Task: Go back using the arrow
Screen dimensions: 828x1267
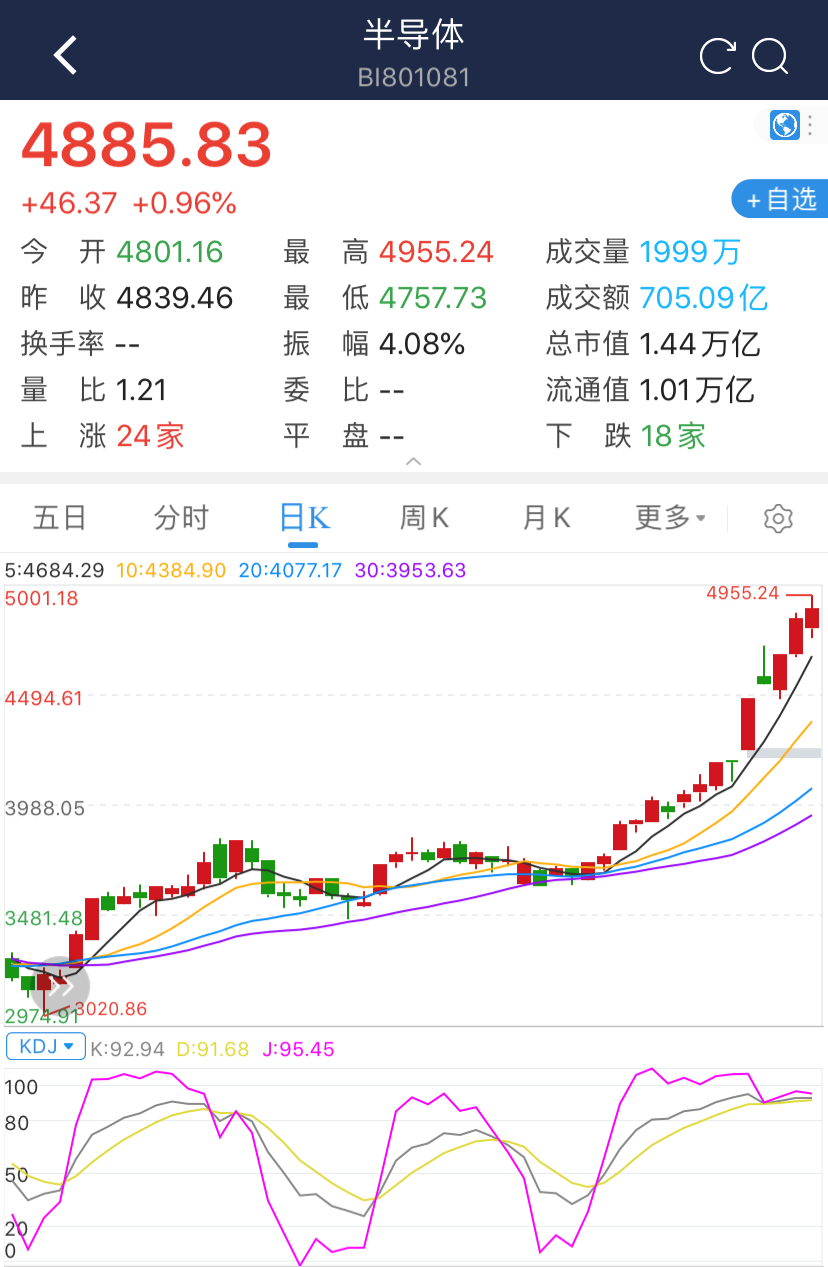Action: pyautogui.click(x=66, y=55)
